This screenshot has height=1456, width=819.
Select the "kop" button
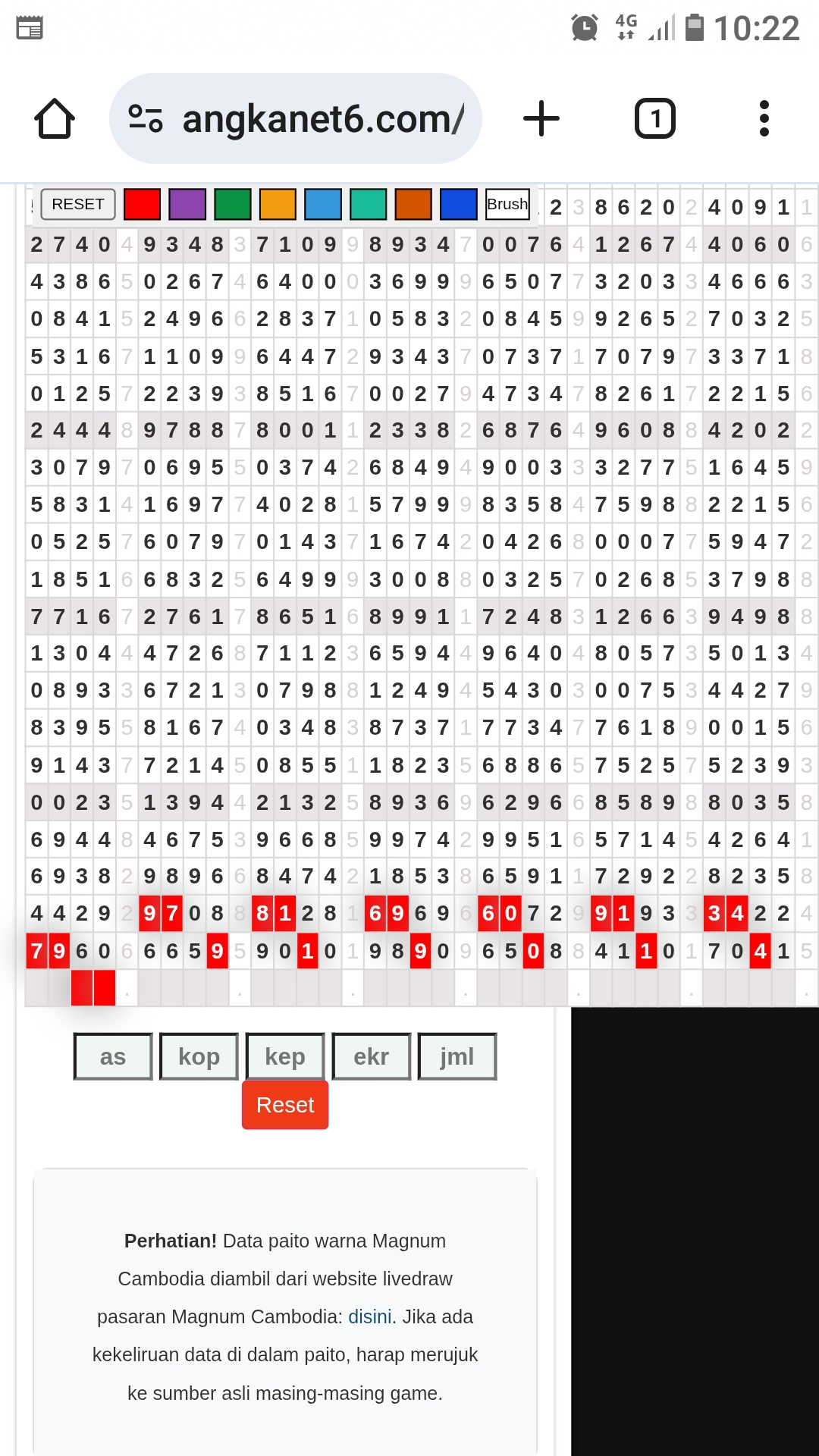pos(199,1056)
